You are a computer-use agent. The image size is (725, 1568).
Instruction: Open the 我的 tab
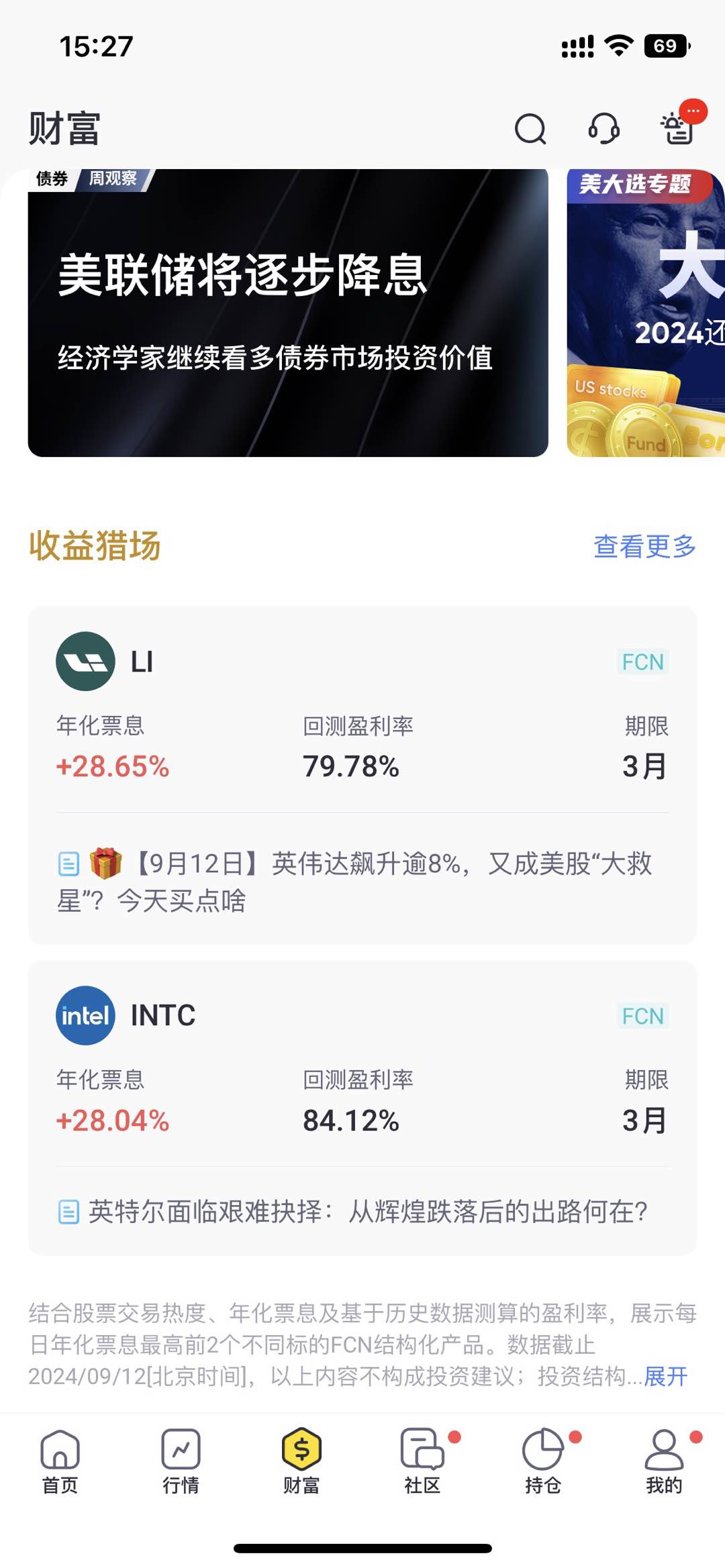tap(664, 1461)
